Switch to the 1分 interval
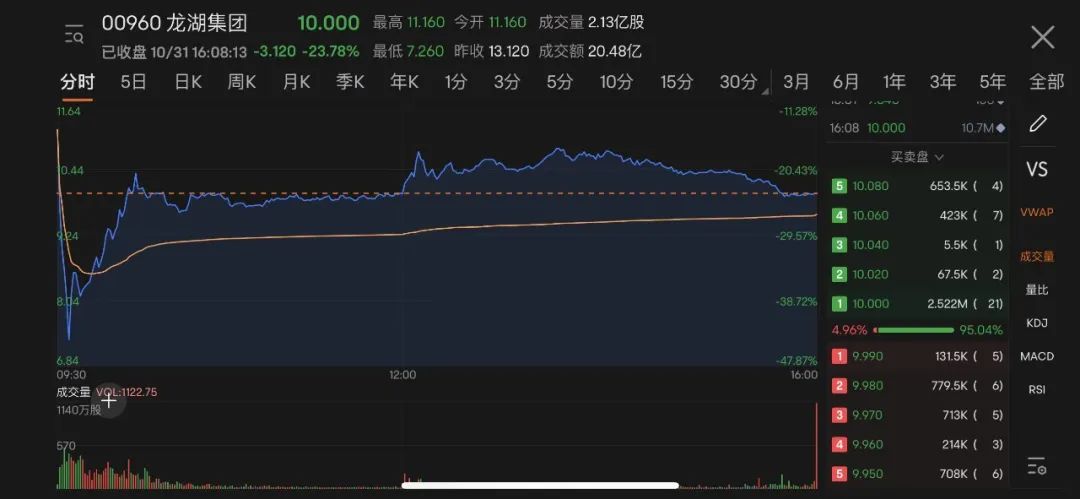 coord(456,83)
